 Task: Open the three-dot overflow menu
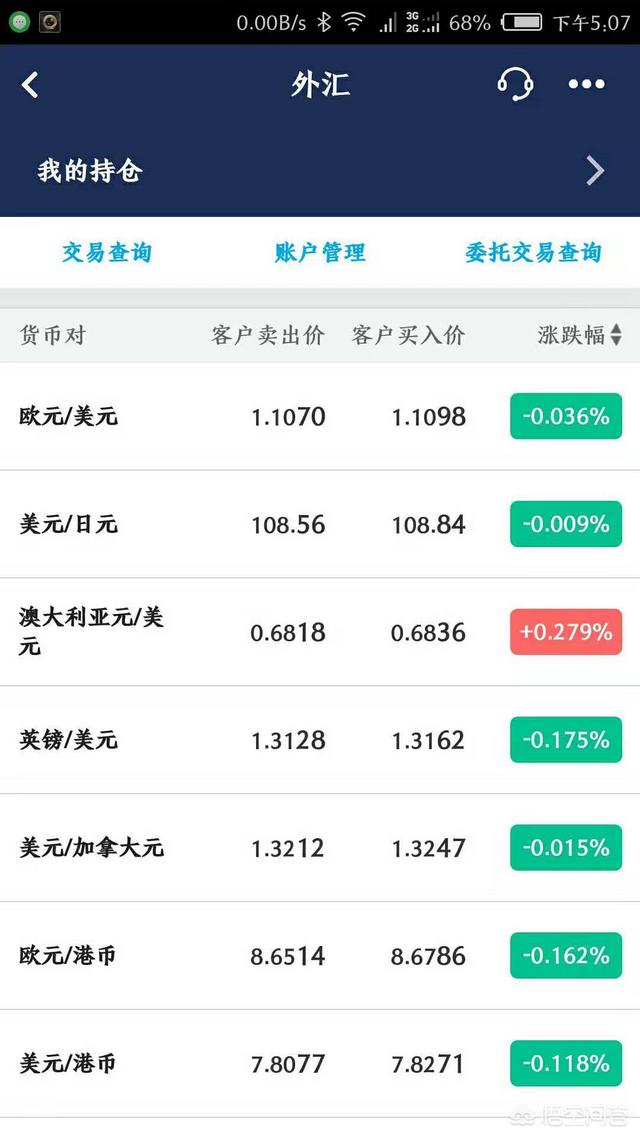[587, 85]
